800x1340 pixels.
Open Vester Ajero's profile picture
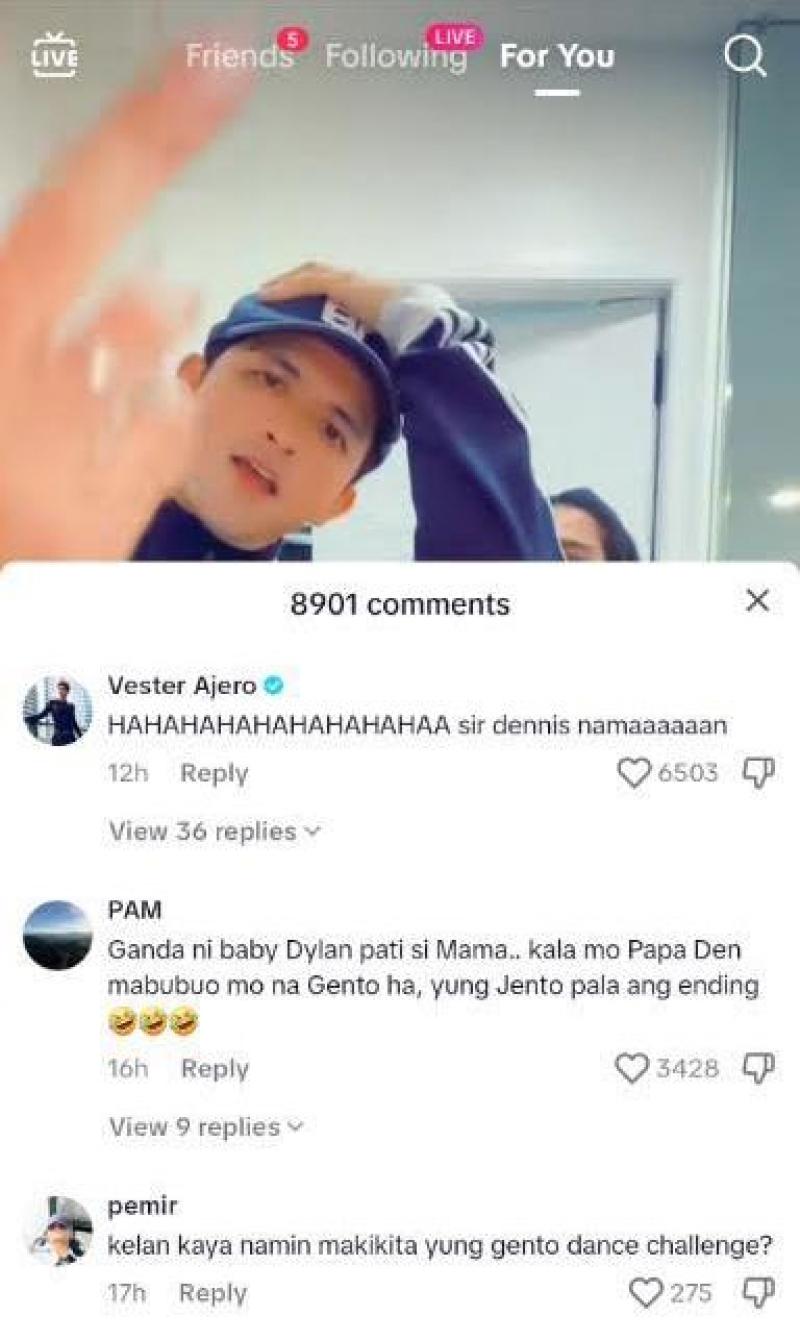pos(57,710)
